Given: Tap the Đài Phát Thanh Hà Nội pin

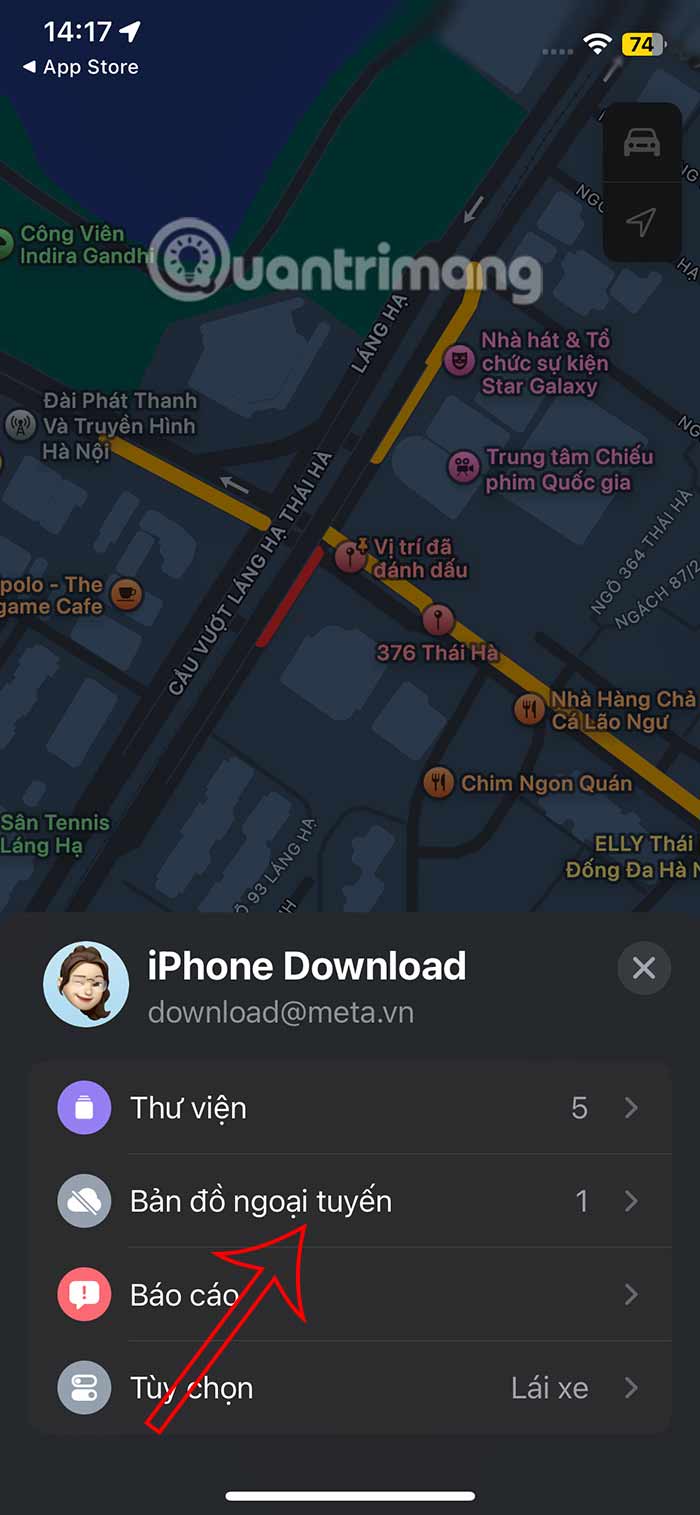Looking at the screenshot, I should [19, 425].
